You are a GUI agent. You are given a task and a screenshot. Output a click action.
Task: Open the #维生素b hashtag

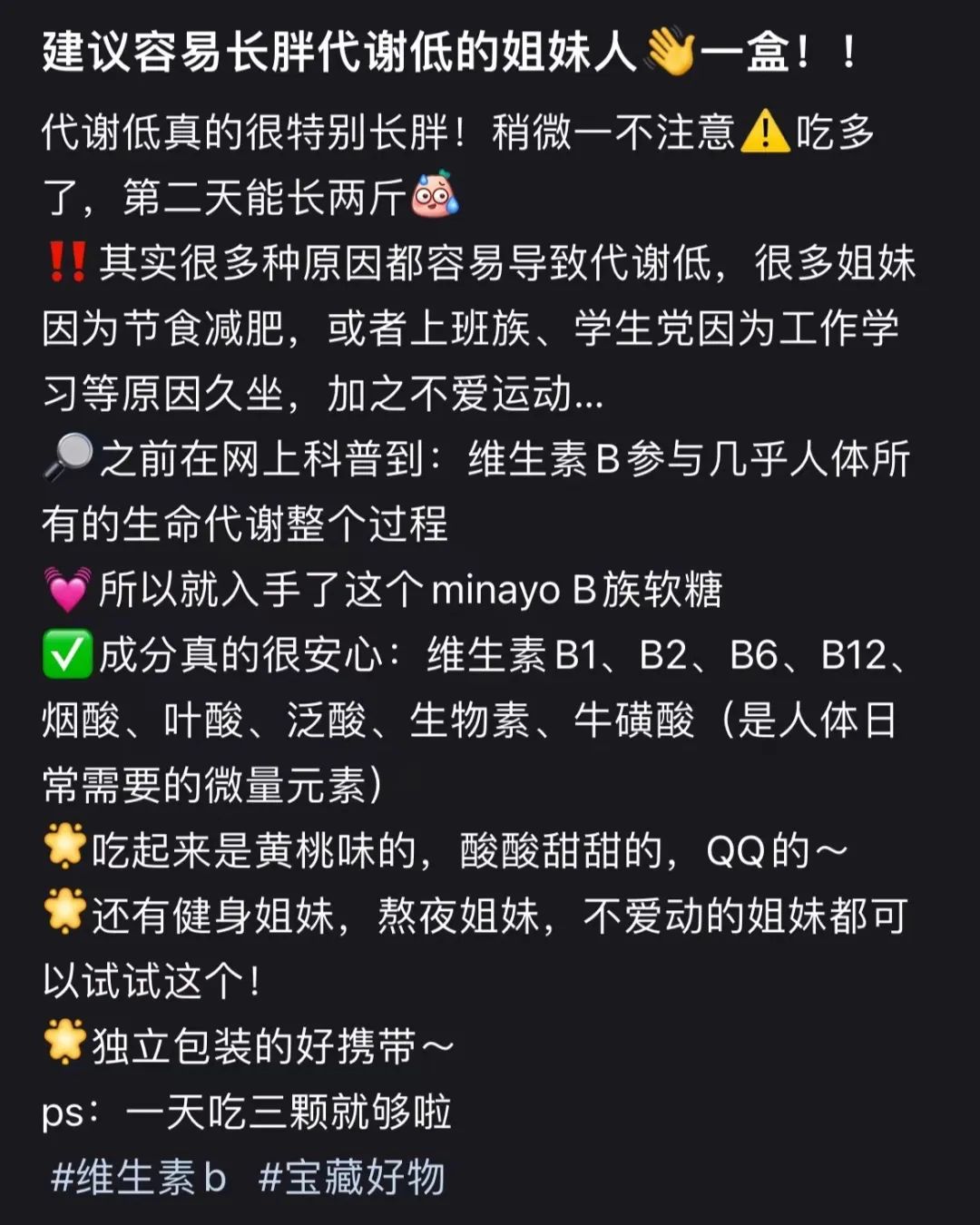pos(138,1177)
